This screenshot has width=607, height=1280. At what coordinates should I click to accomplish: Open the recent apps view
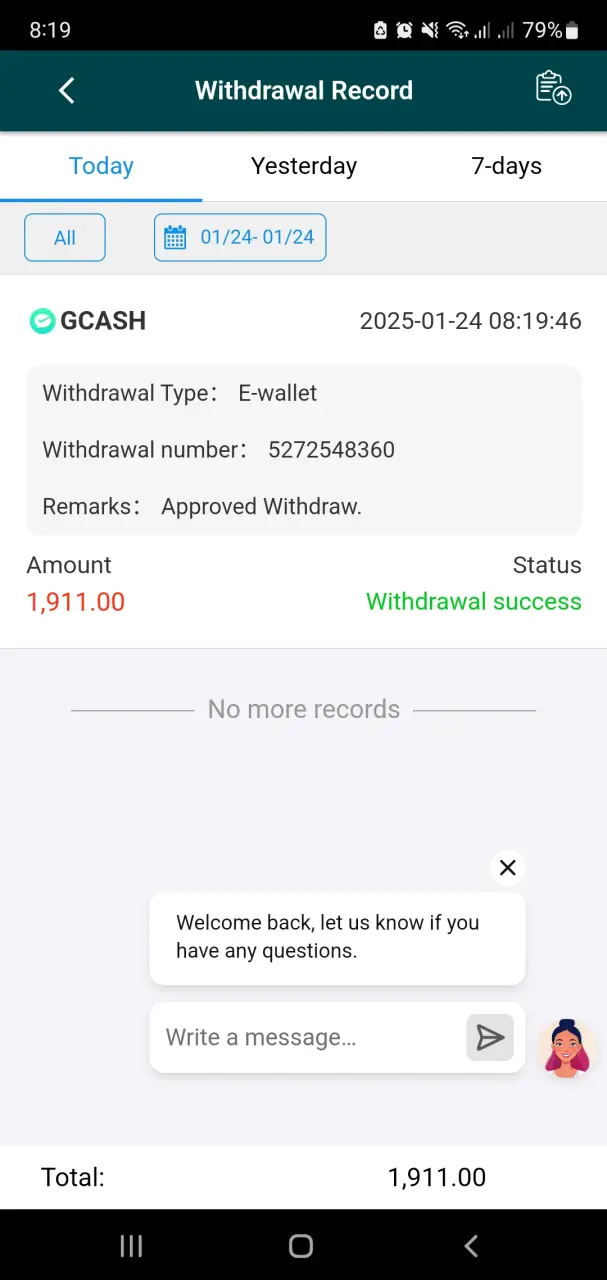pos(131,1246)
